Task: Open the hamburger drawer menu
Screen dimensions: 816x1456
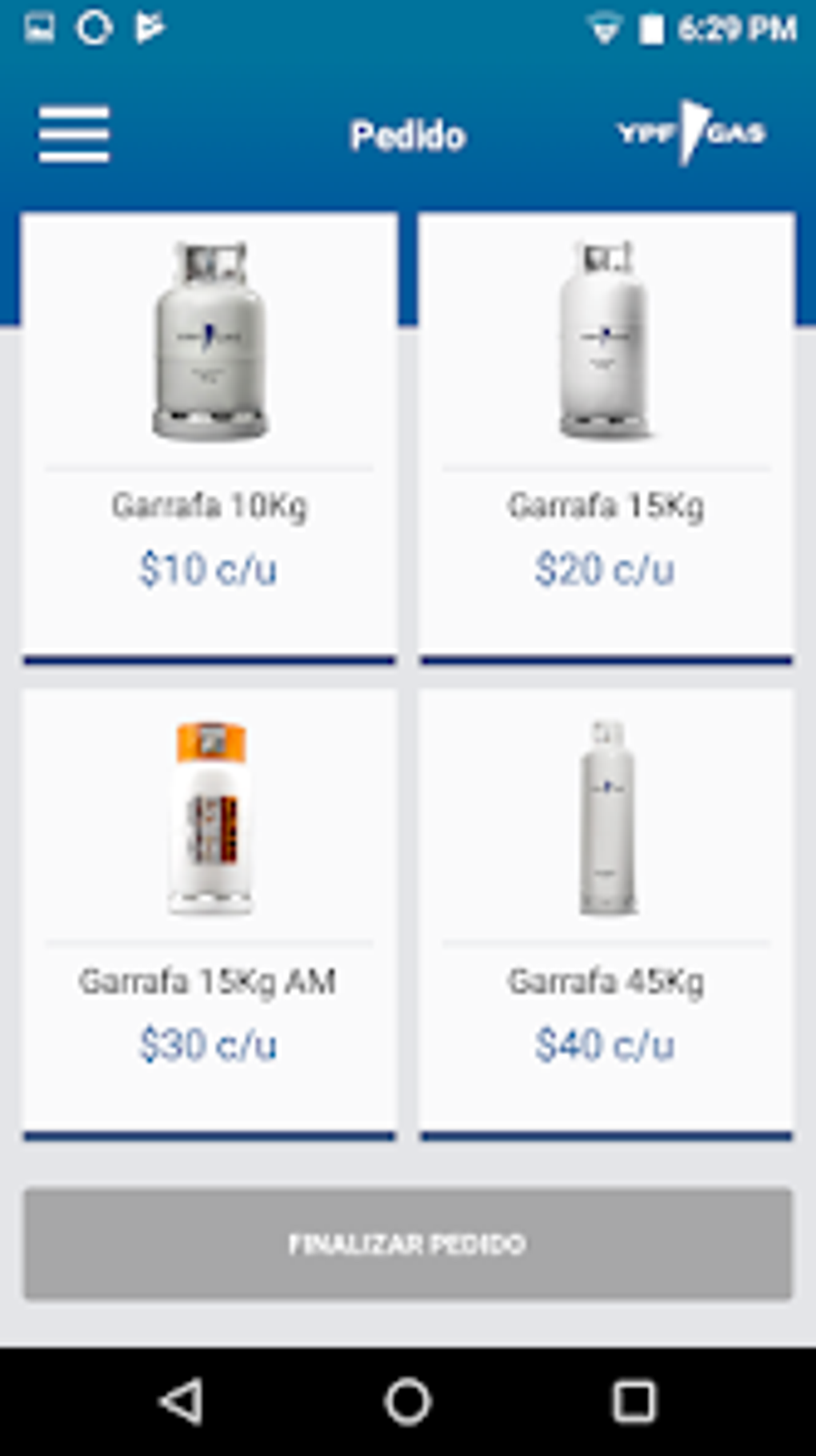Action: [74, 134]
